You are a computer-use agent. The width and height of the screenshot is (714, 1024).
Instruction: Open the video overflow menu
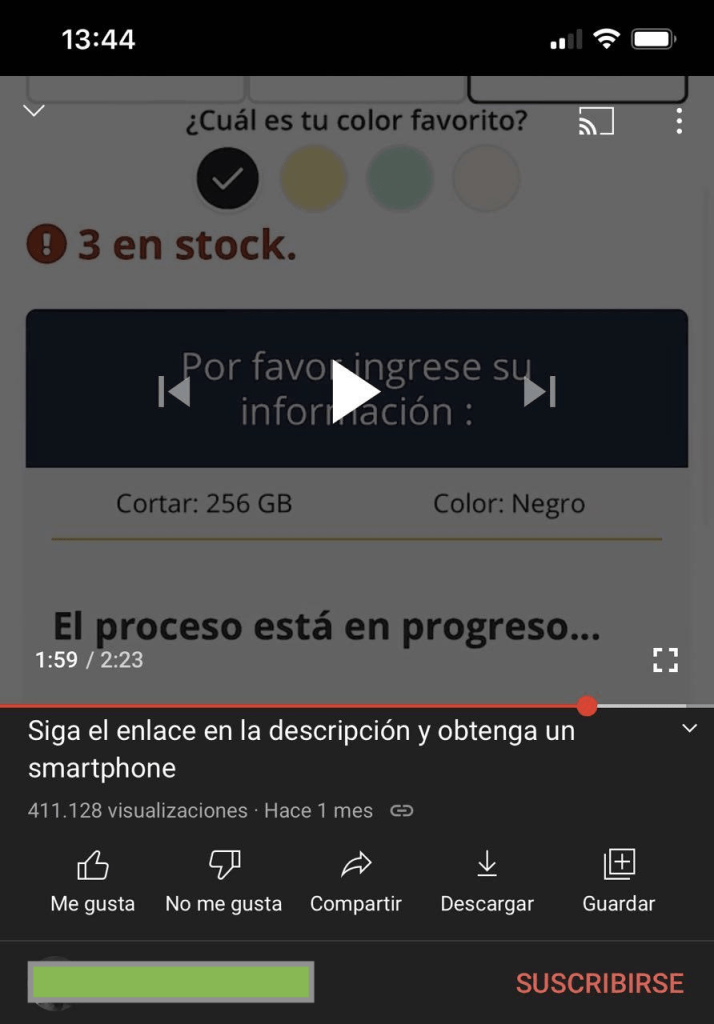click(679, 122)
